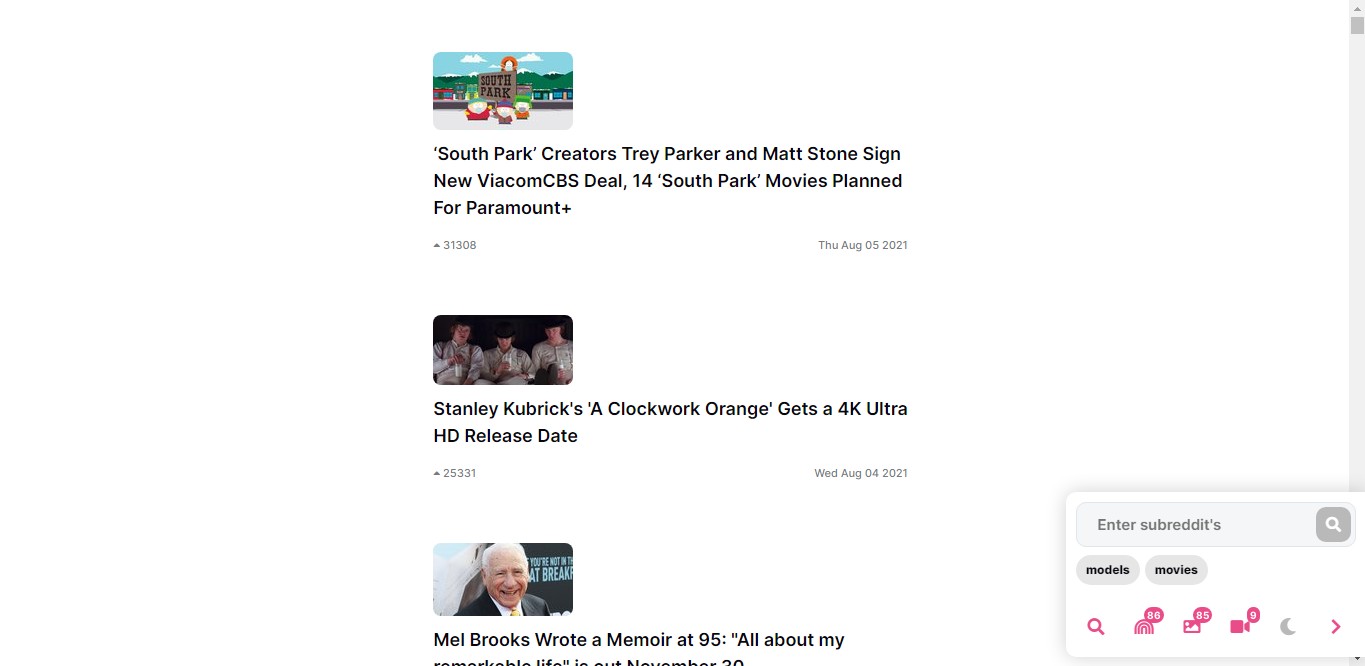The height and width of the screenshot is (666, 1365).
Task: Select the movies chip
Action: coord(1176,570)
